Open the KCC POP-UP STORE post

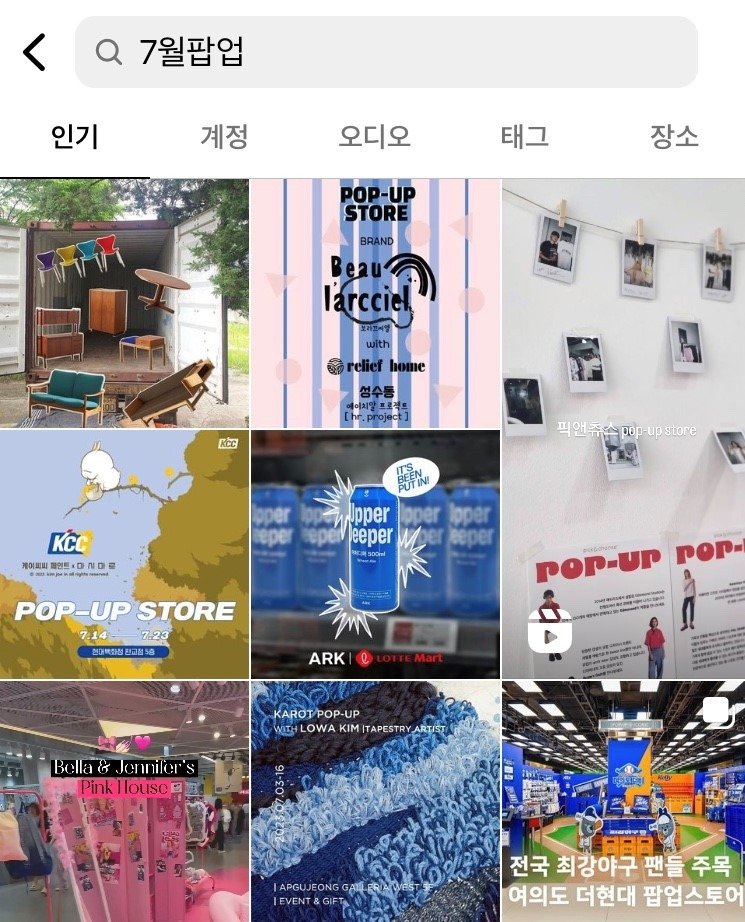point(124,554)
